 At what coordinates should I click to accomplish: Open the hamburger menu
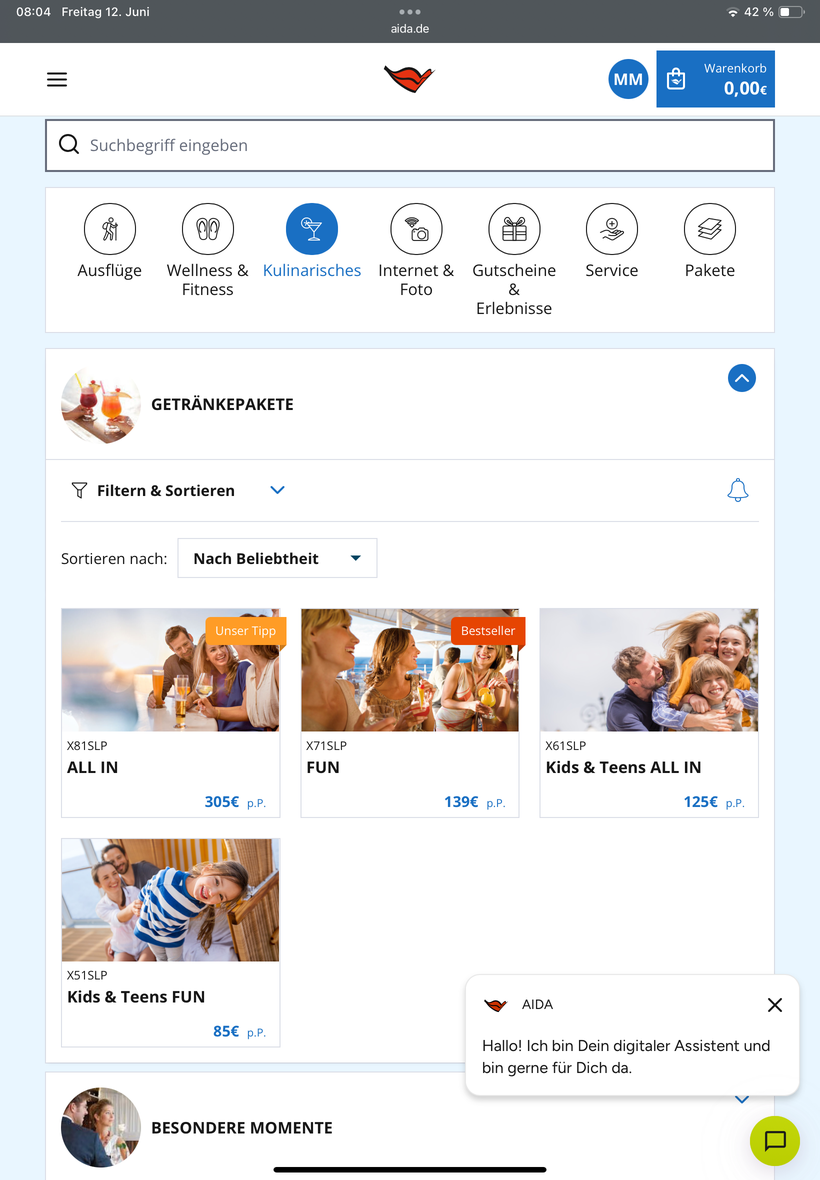click(57, 80)
